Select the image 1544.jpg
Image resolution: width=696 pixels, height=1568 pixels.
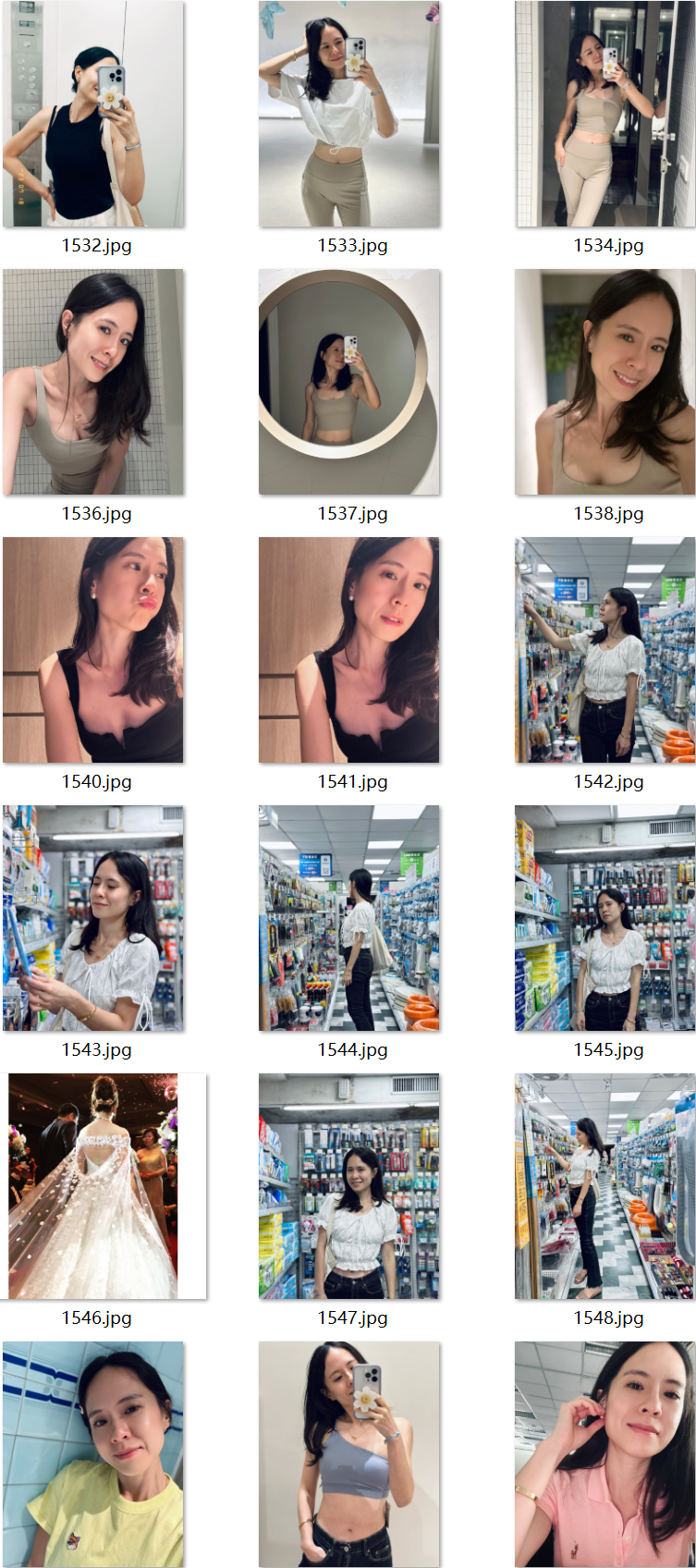349,918
